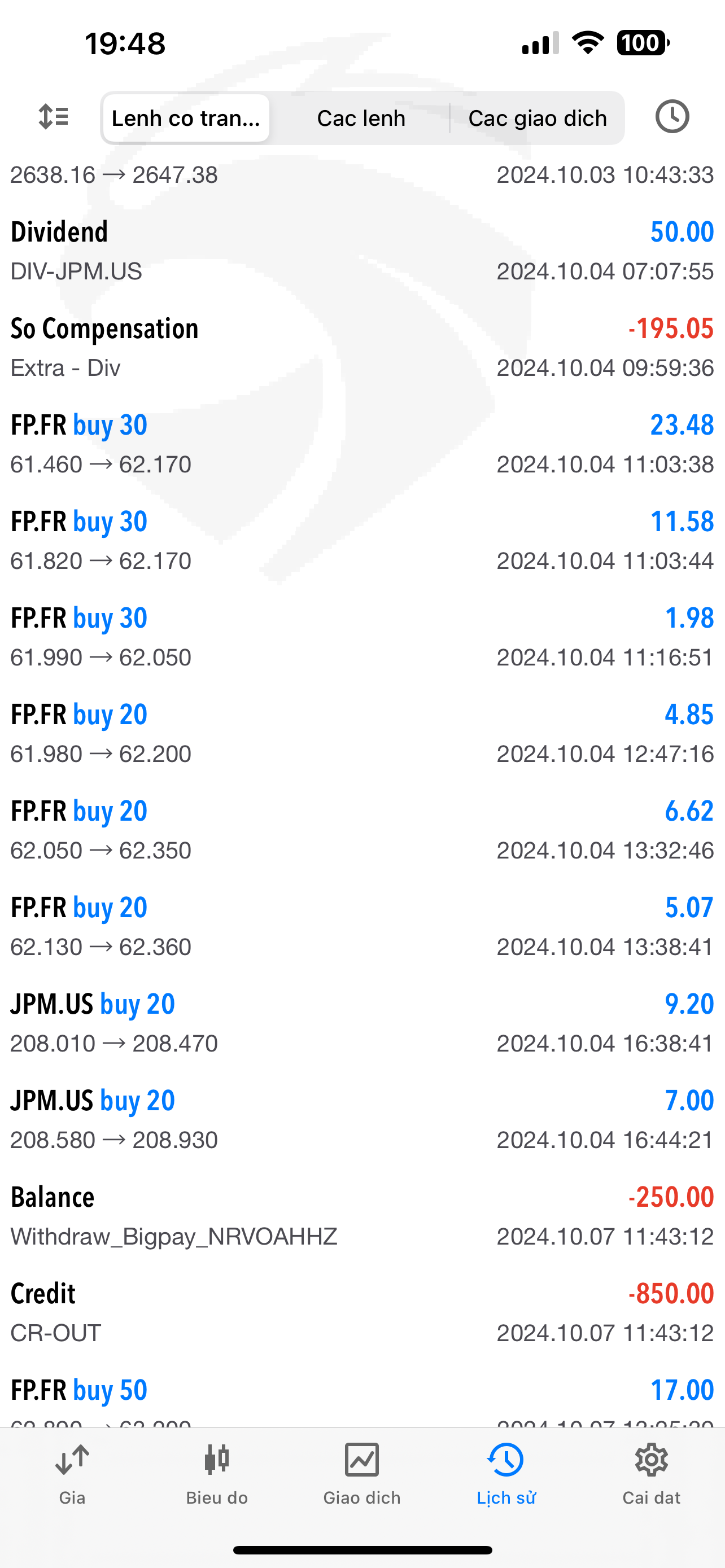Open FP.FR buy 30 with profit 23.48
The width and height of the screenshot is (725, 1568).
pos(361,444)
